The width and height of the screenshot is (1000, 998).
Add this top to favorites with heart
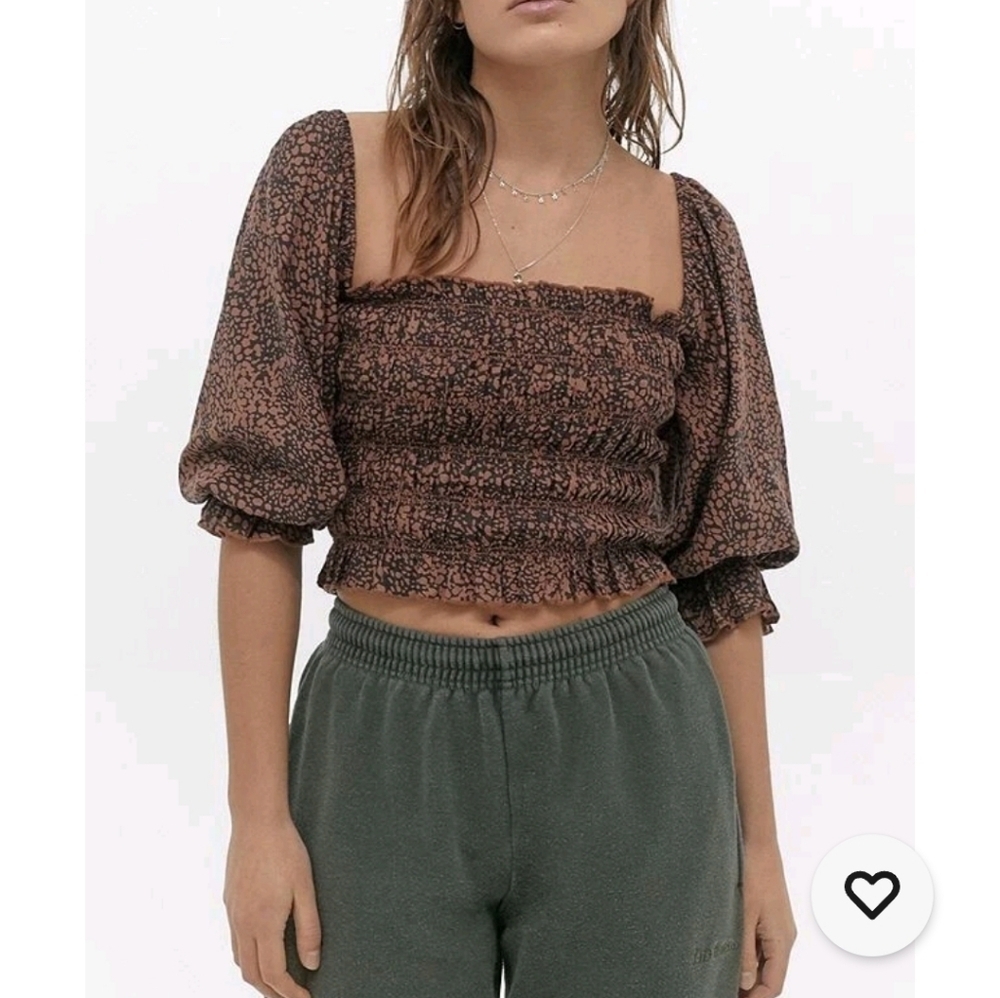872,895
